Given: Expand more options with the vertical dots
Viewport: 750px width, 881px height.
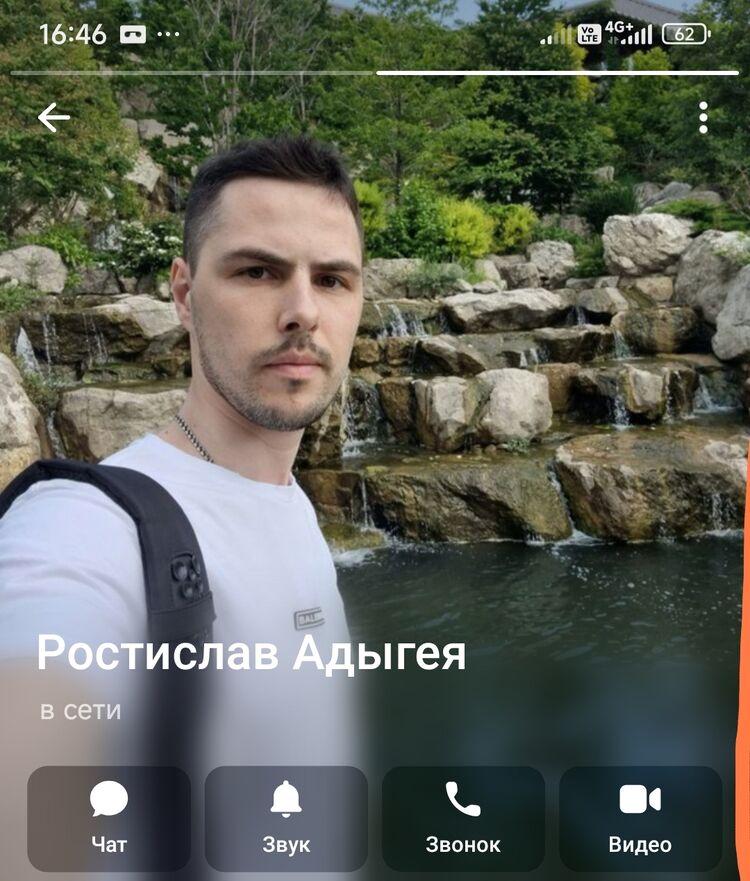Looking at the screenshot, I should [x=703, y=115].
